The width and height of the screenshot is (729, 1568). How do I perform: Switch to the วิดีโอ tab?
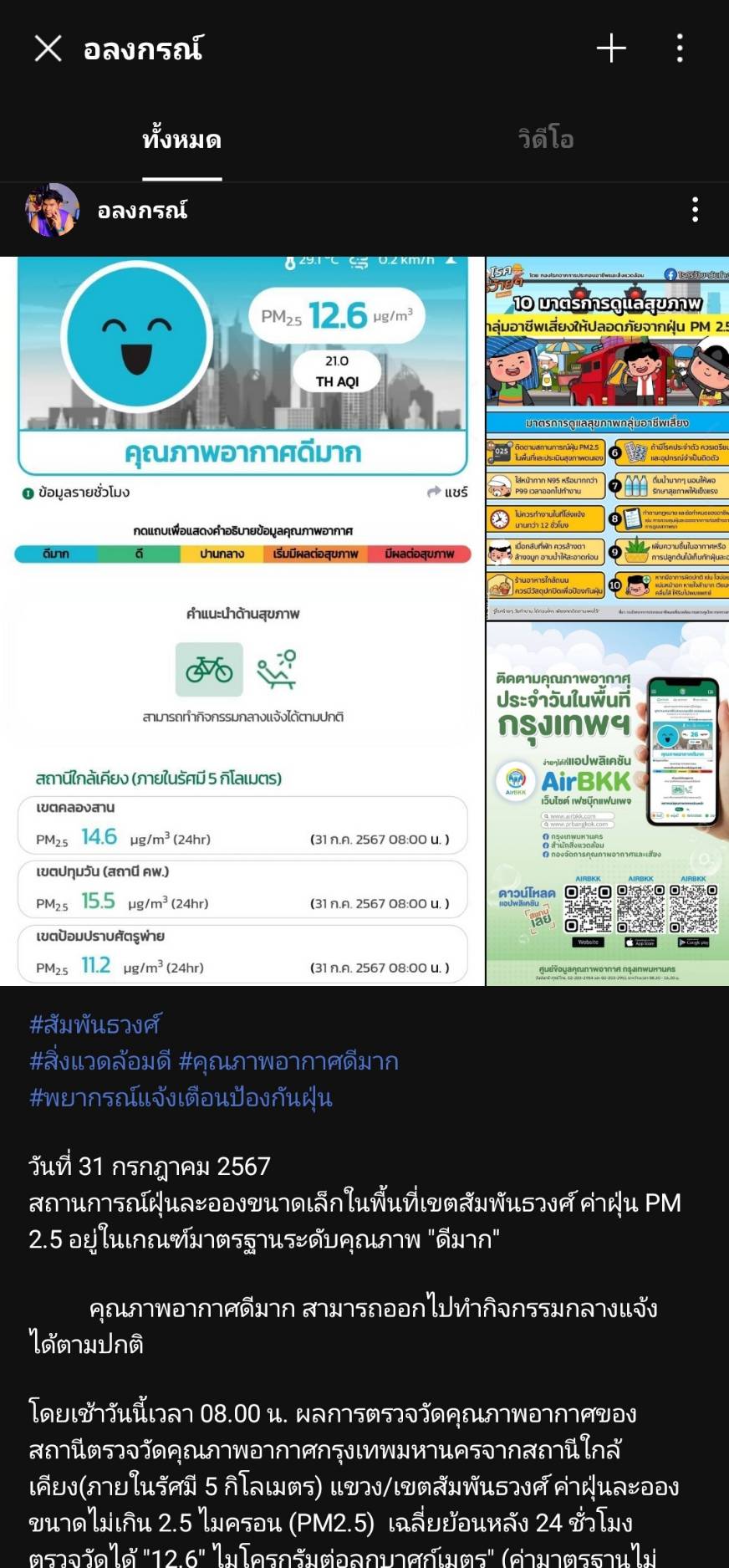pyautogui.click(x=546, y=139)
